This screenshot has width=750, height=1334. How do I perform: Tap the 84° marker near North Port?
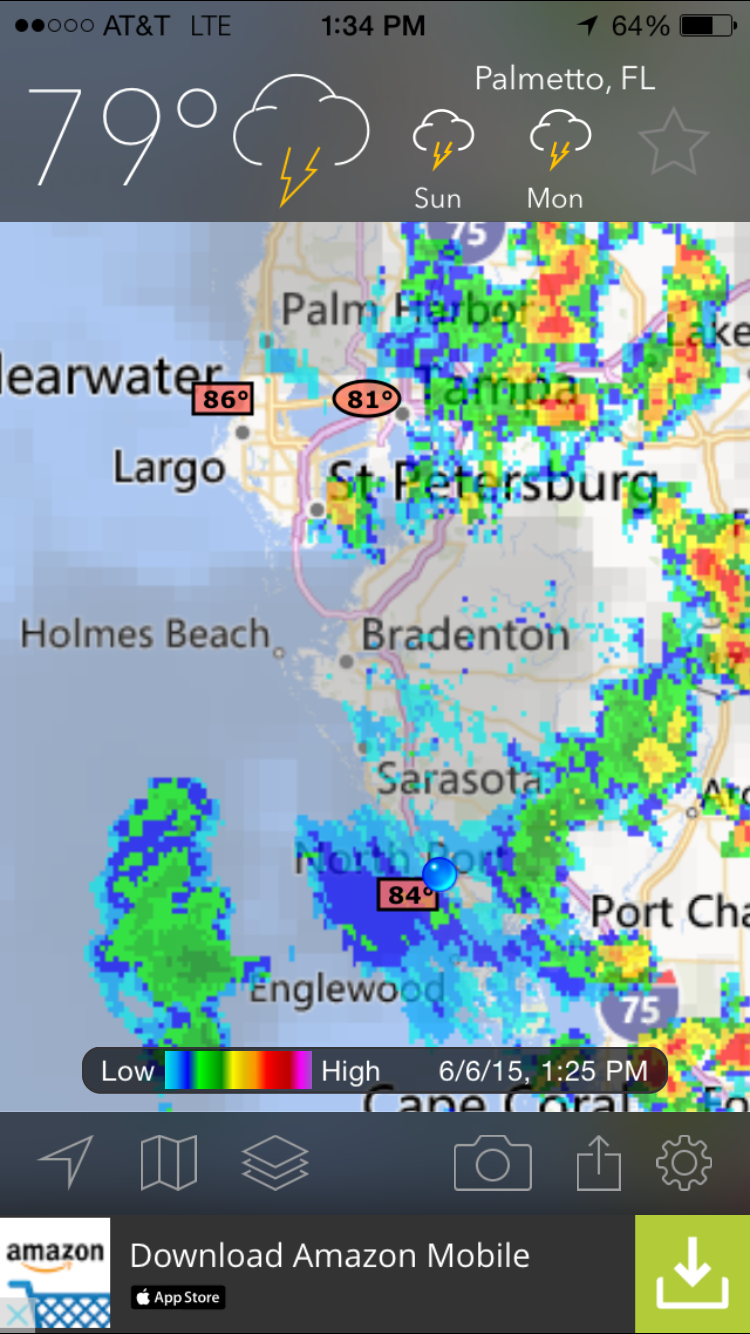tap(406, 894)
